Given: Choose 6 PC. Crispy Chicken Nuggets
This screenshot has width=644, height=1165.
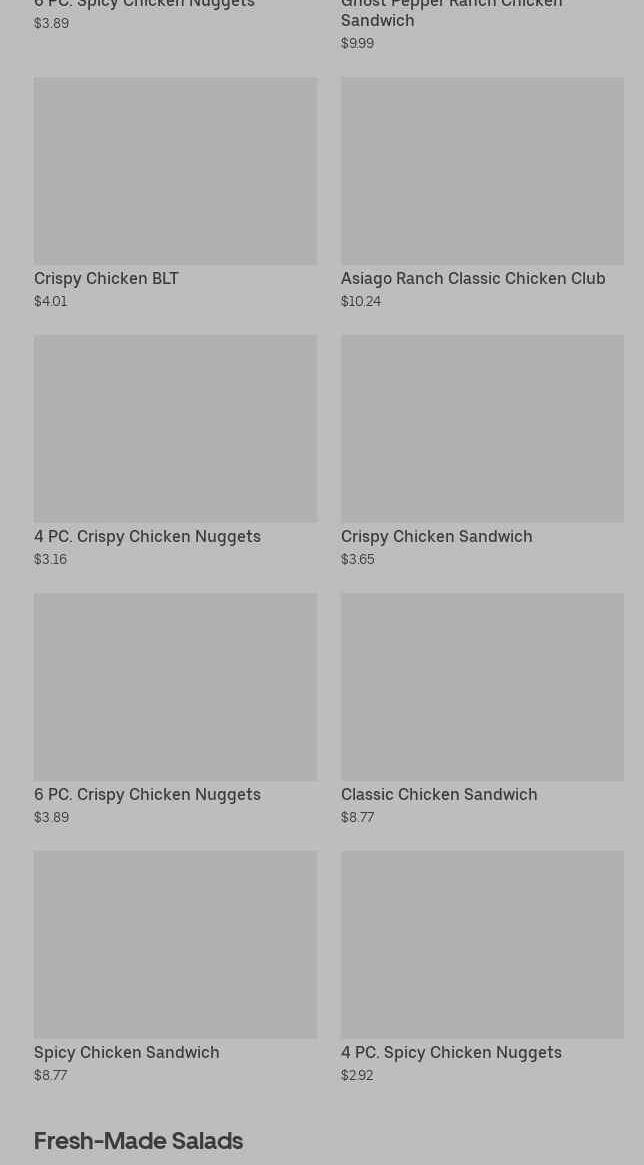Looking at the screenshot, I should coord(175,709).
